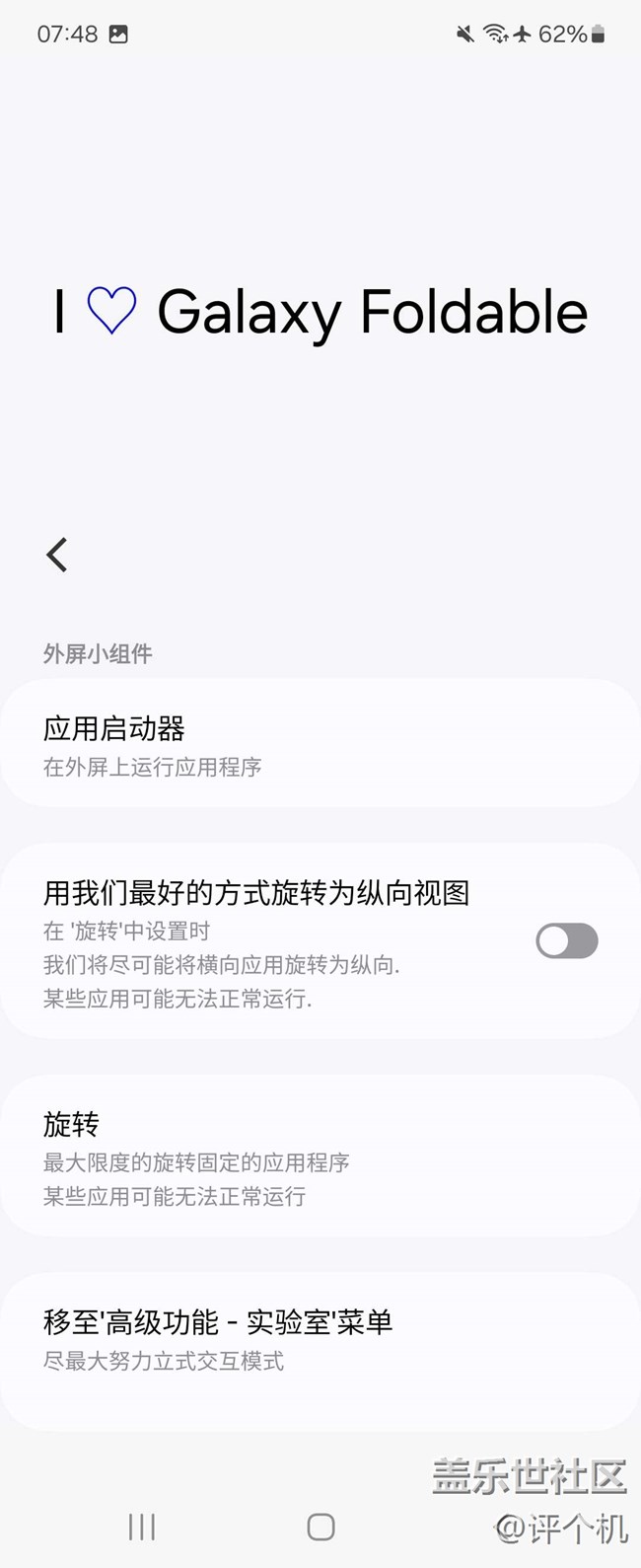Screen dimensions: 641x1568
Task: Open the 应用启动器 settings row
Action: pyautogui.click(x=320, y=743)
